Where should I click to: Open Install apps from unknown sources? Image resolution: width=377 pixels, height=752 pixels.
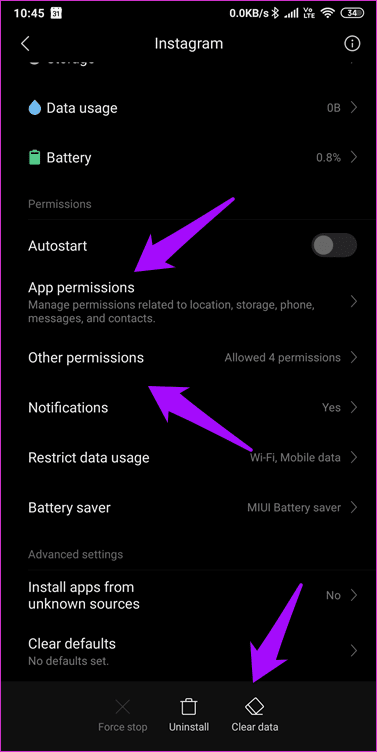pos(188,595)
